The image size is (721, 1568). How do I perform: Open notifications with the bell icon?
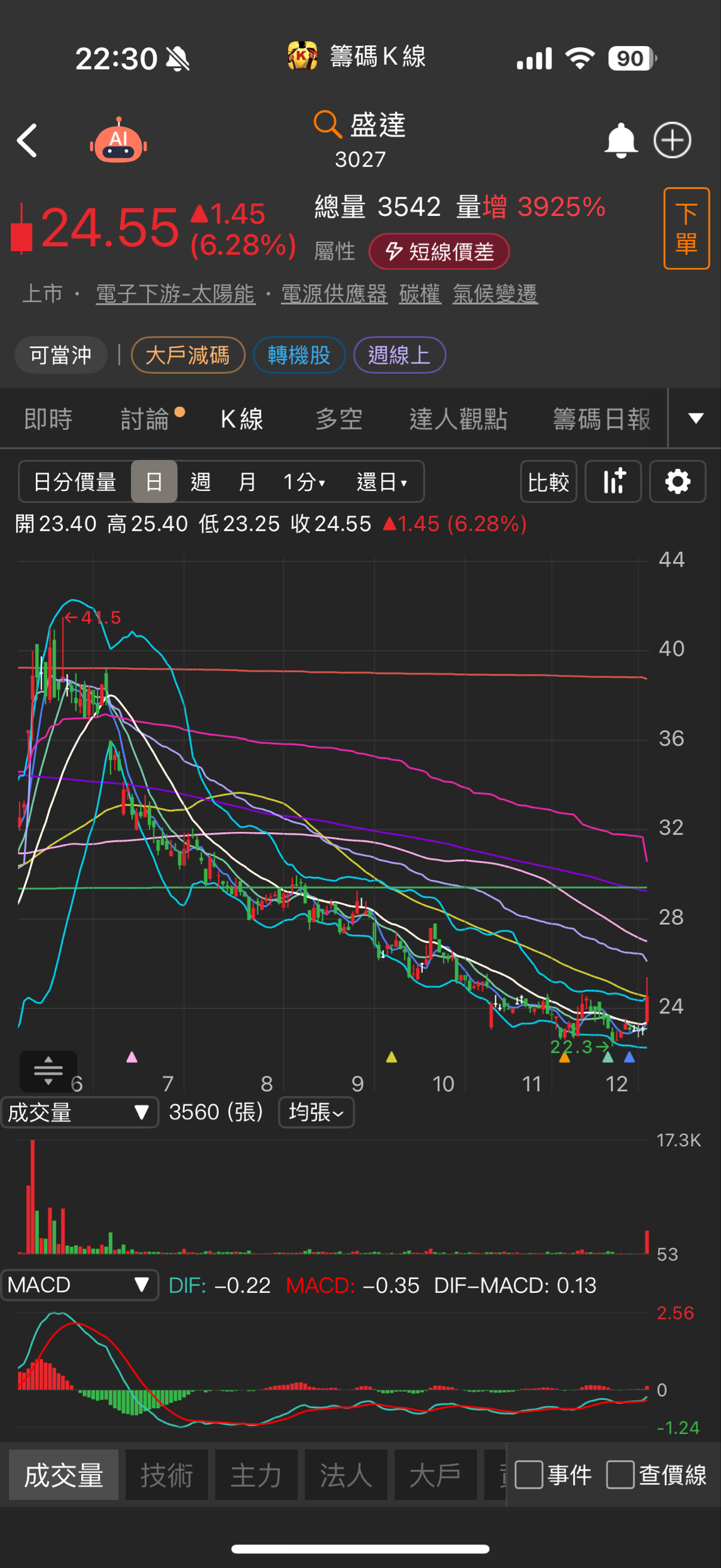[x=620, y=140]
